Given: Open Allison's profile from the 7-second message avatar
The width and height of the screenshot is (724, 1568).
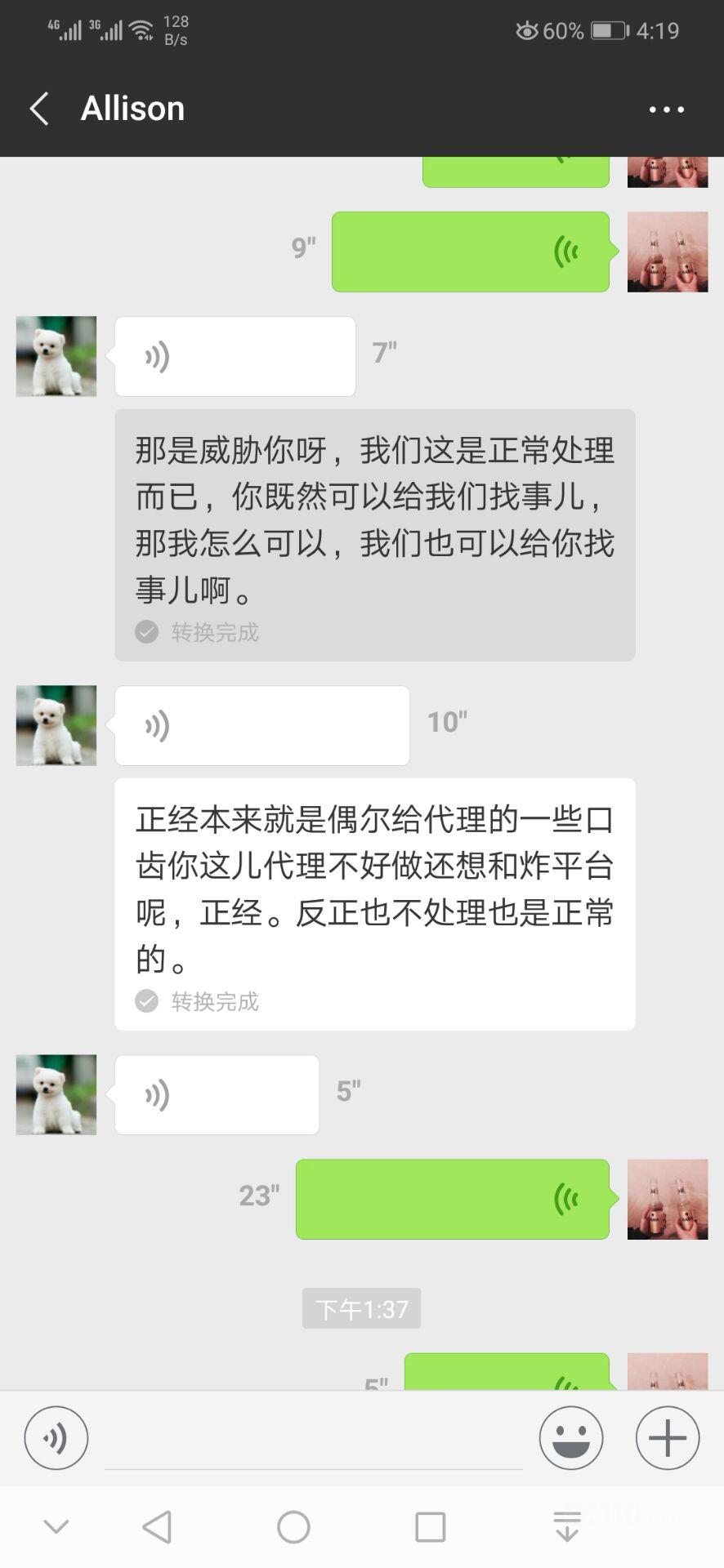Looking at the screenshot, I should coord(56,357).
